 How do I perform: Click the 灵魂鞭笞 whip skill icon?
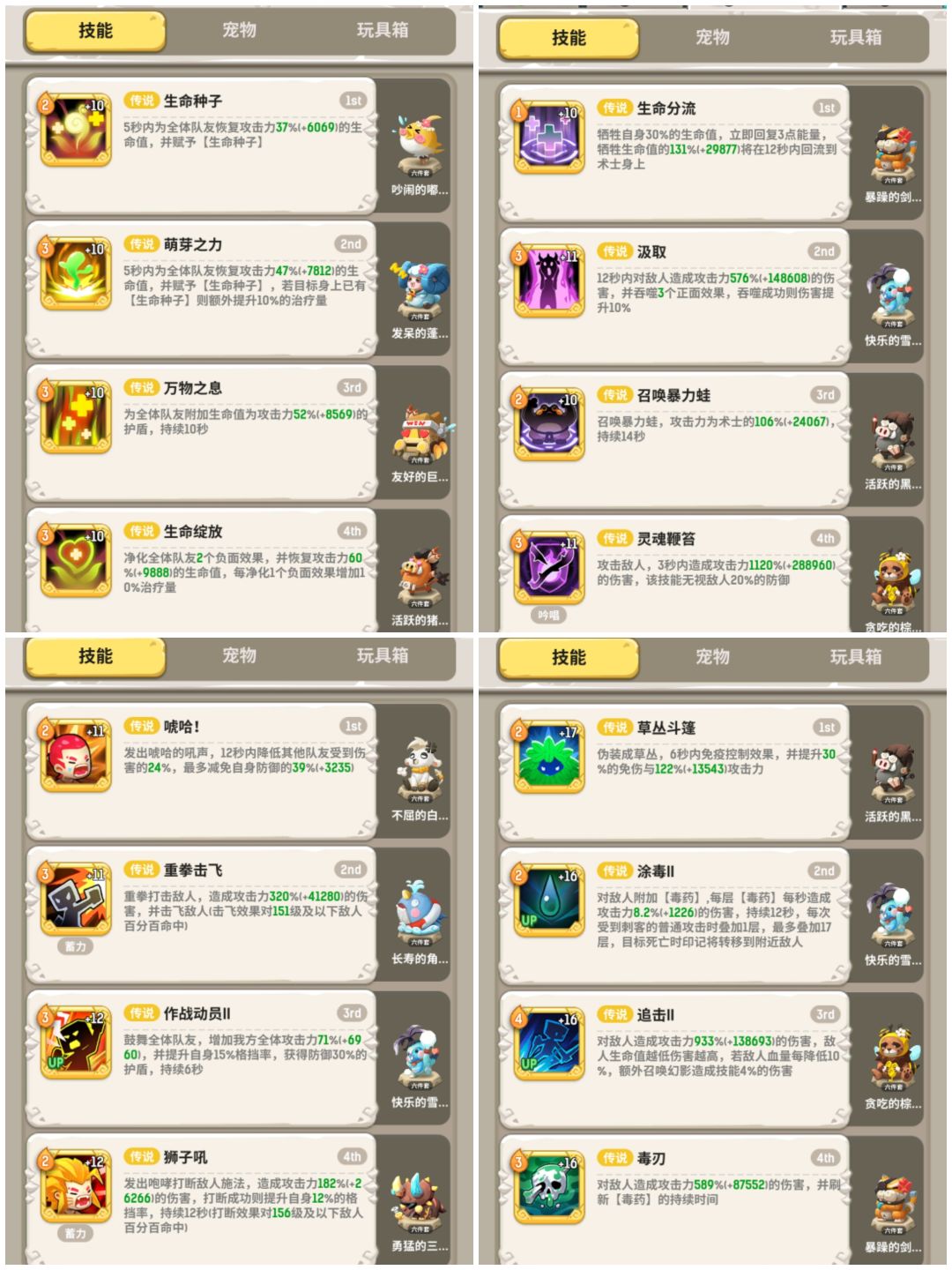(551, 569)
